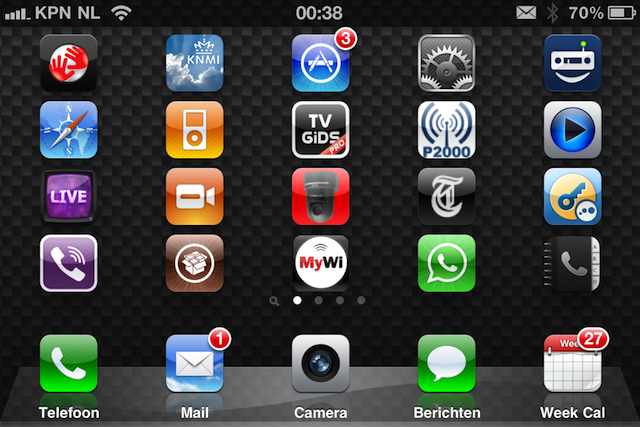
Task: Open Mail with one unread badge
Action: (195, 364)
